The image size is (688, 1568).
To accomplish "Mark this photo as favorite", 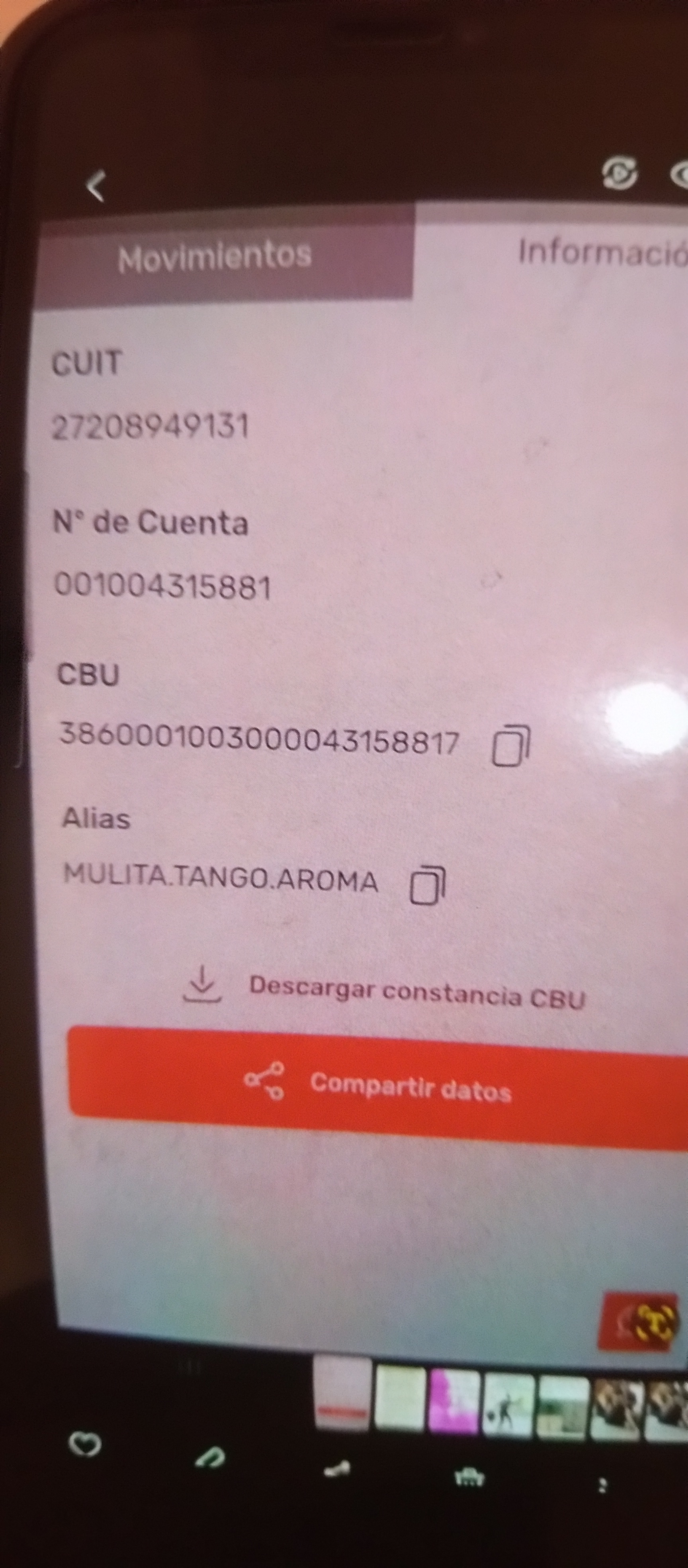I will pos(85,1443).
